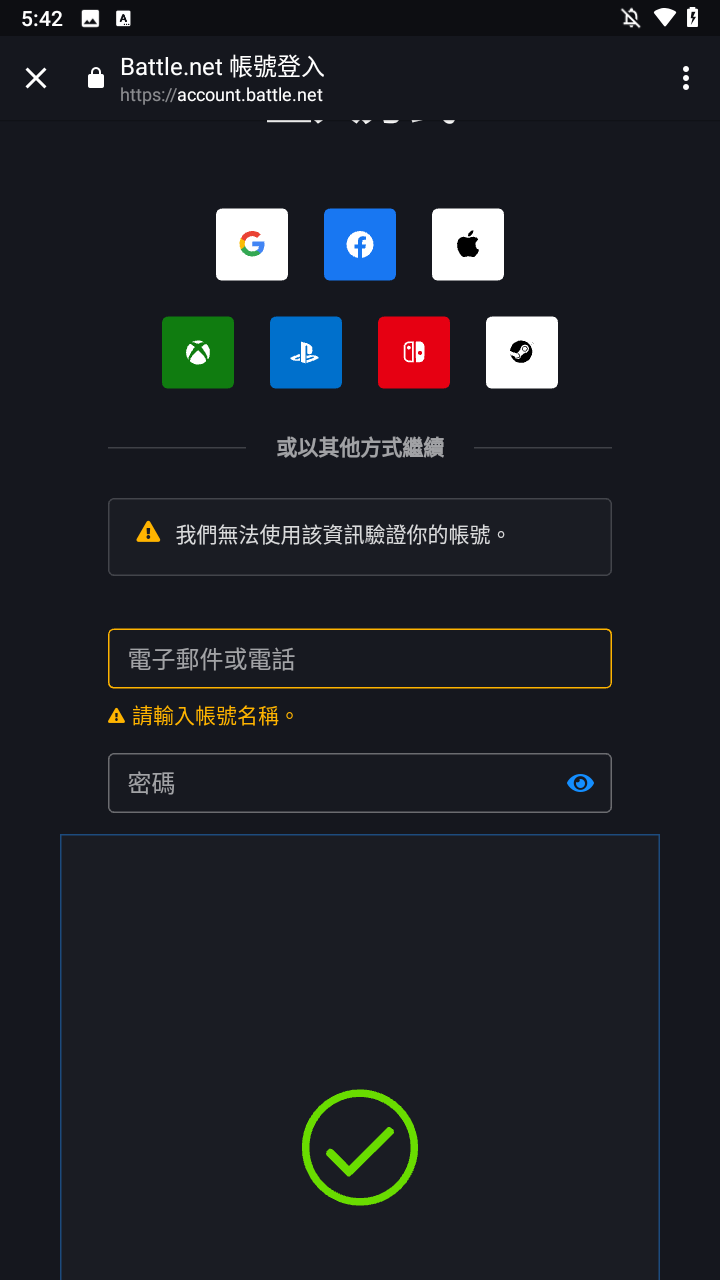Log in using Apple account

point(468,244)
